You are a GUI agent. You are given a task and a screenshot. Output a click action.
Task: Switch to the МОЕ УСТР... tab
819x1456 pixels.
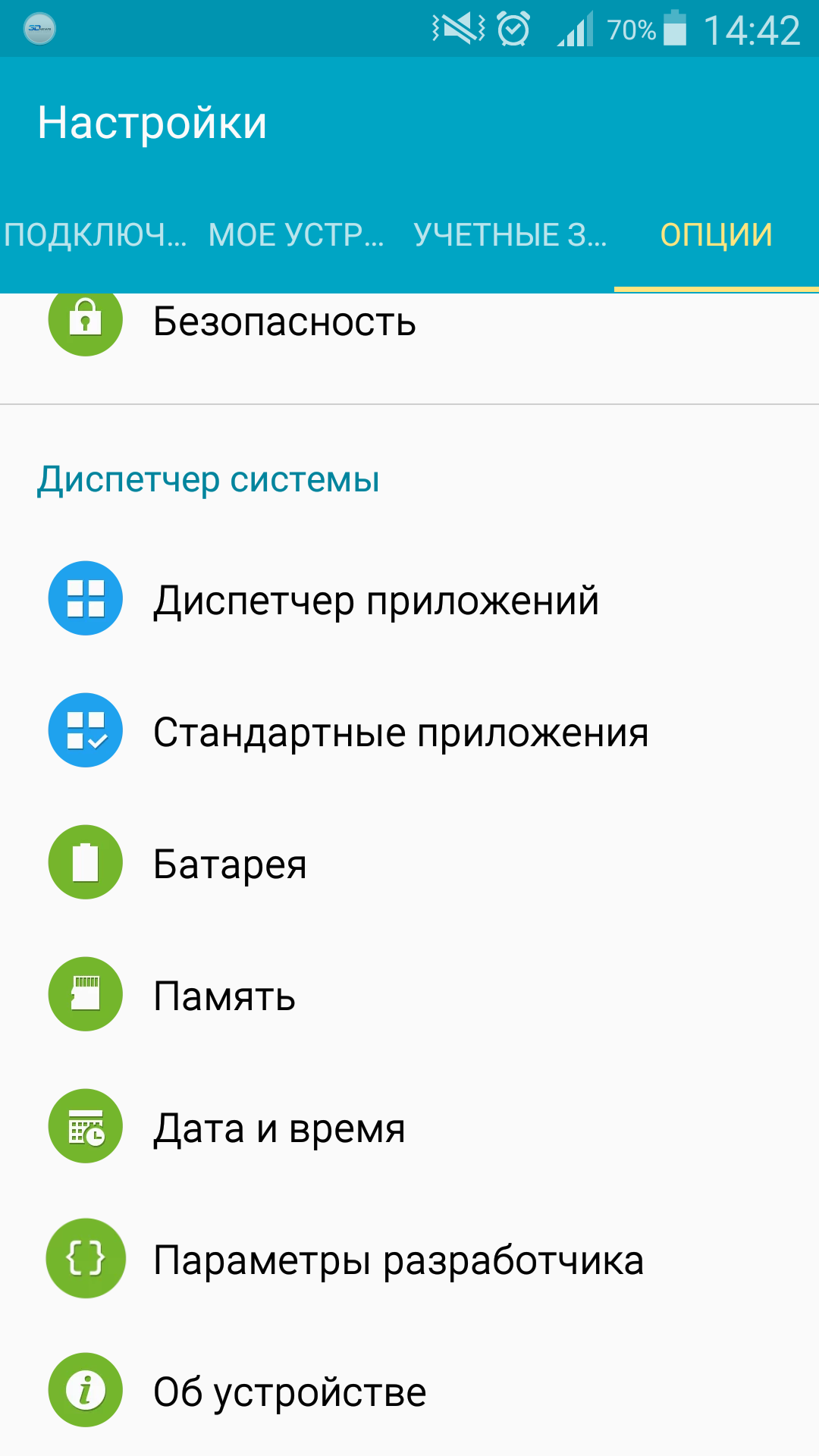[x=296, y=235]
